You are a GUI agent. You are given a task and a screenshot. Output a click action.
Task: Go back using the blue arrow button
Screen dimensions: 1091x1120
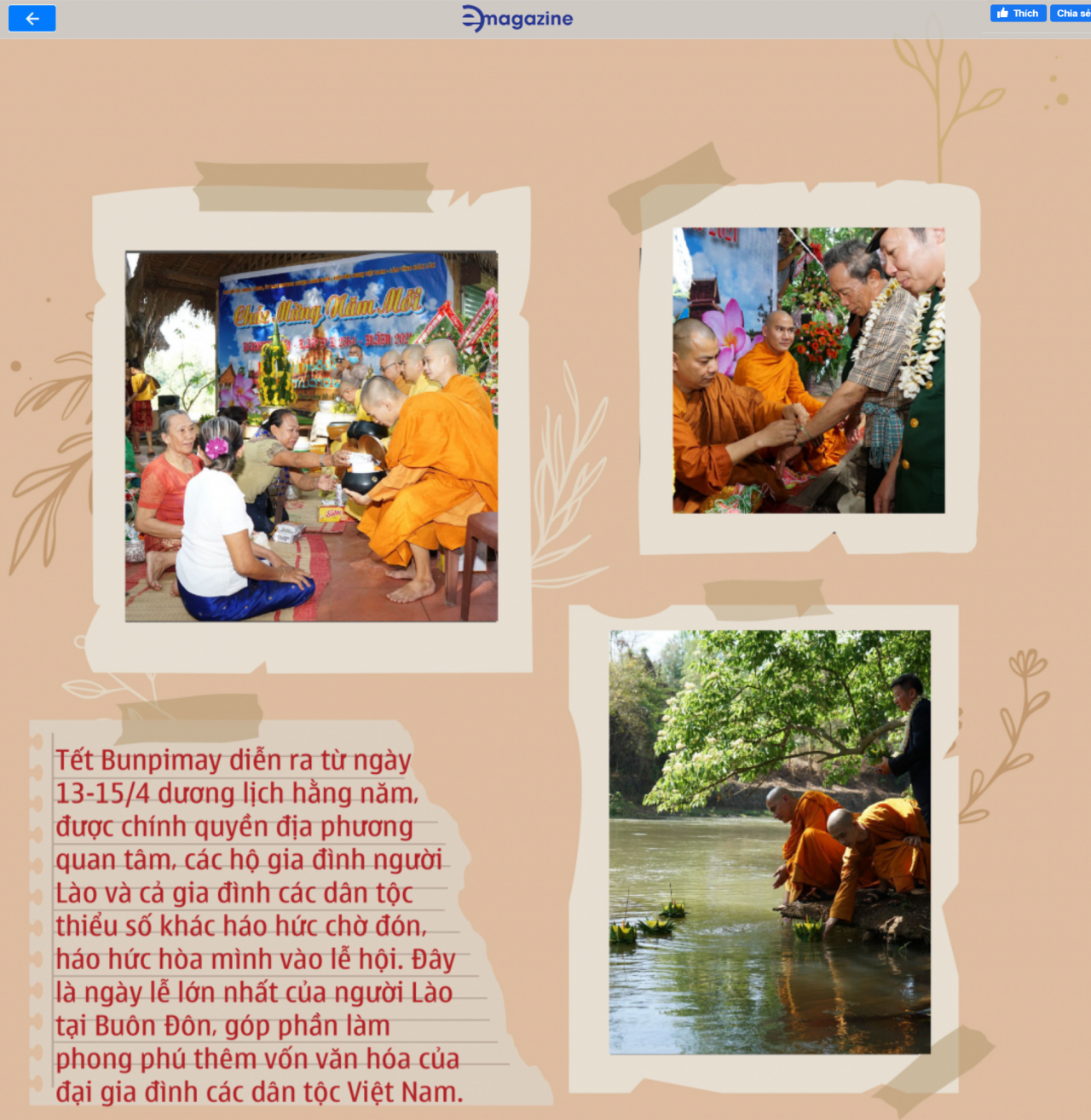pyautogui.click(x=32, y=19)
